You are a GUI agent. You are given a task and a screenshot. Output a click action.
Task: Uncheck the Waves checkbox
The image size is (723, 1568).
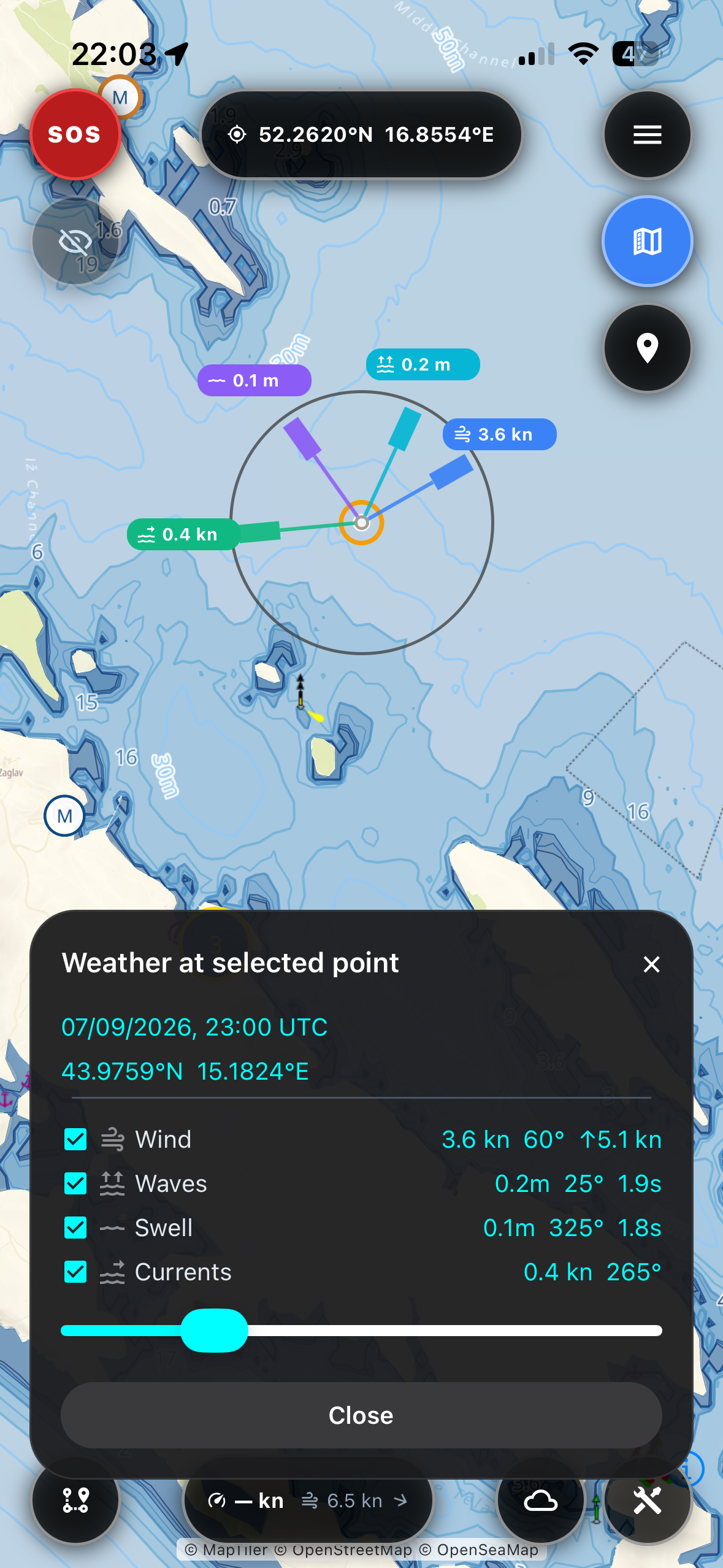(x=75, y=1183)
